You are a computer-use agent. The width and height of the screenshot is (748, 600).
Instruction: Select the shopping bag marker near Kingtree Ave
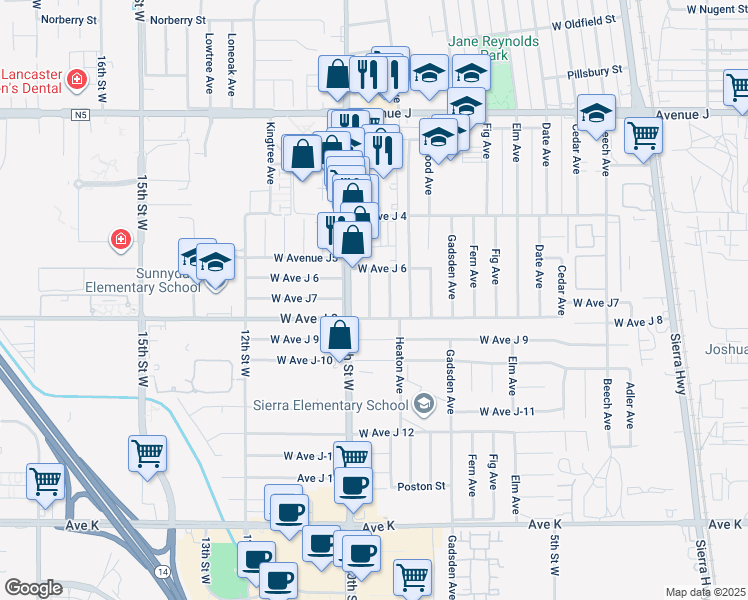[302, 155]
